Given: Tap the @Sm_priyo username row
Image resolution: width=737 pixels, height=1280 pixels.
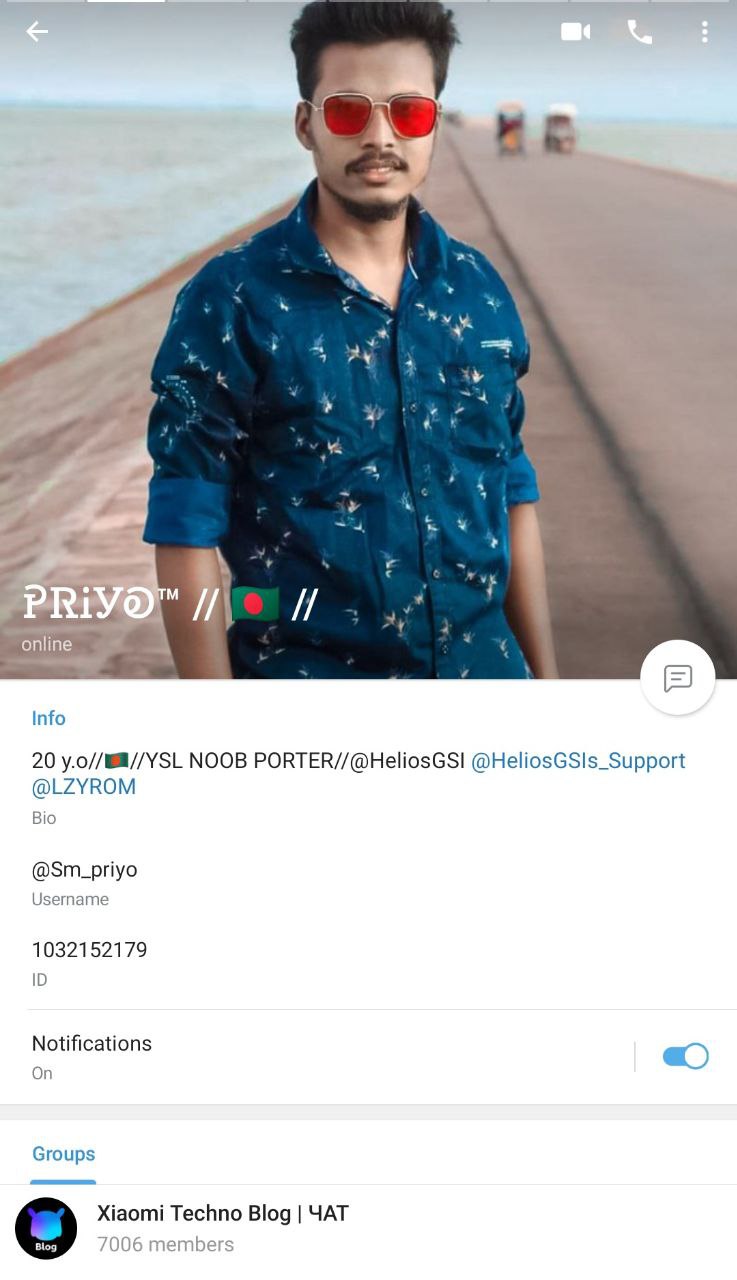Looking at the screenshot, I should tap(368, 883).
